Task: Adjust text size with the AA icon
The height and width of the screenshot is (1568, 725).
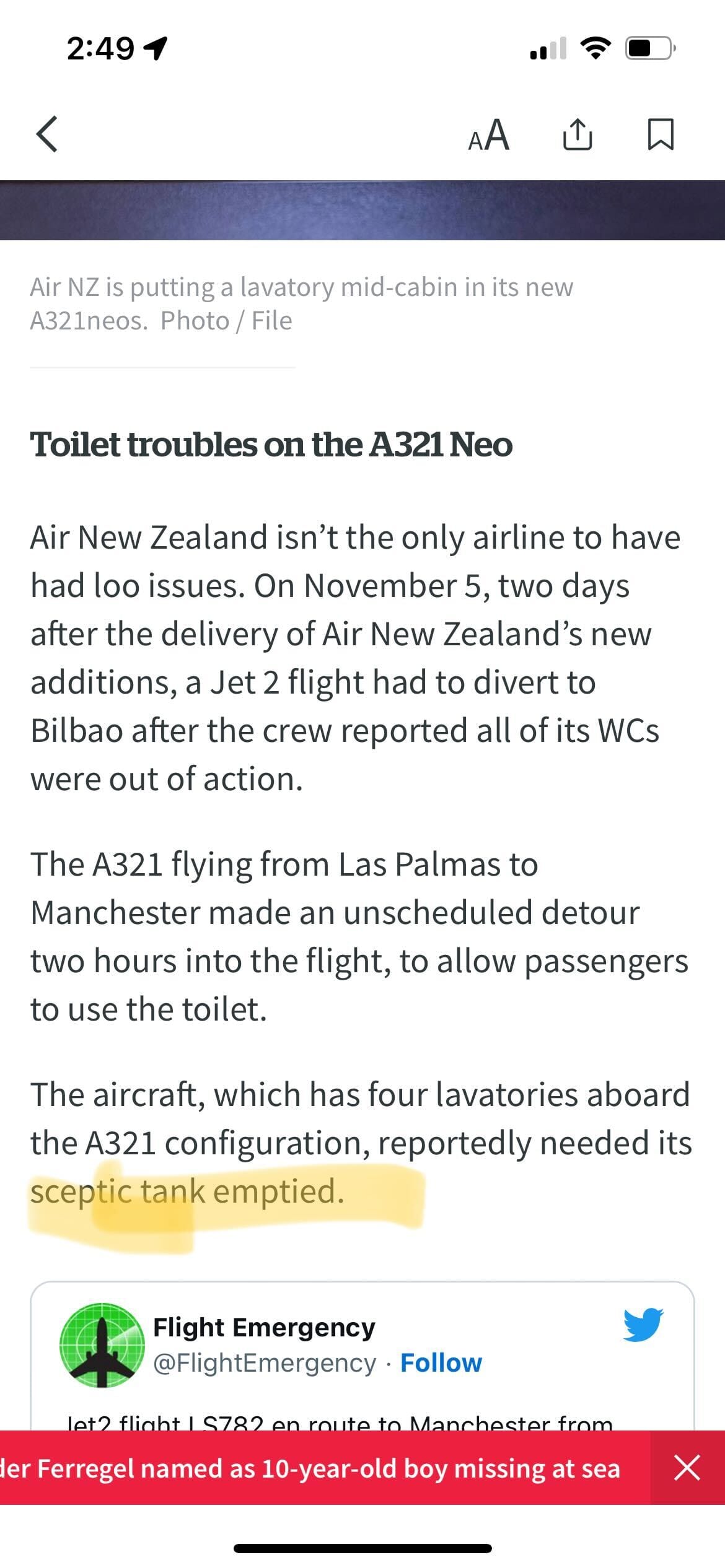Action: pos(489,135)
